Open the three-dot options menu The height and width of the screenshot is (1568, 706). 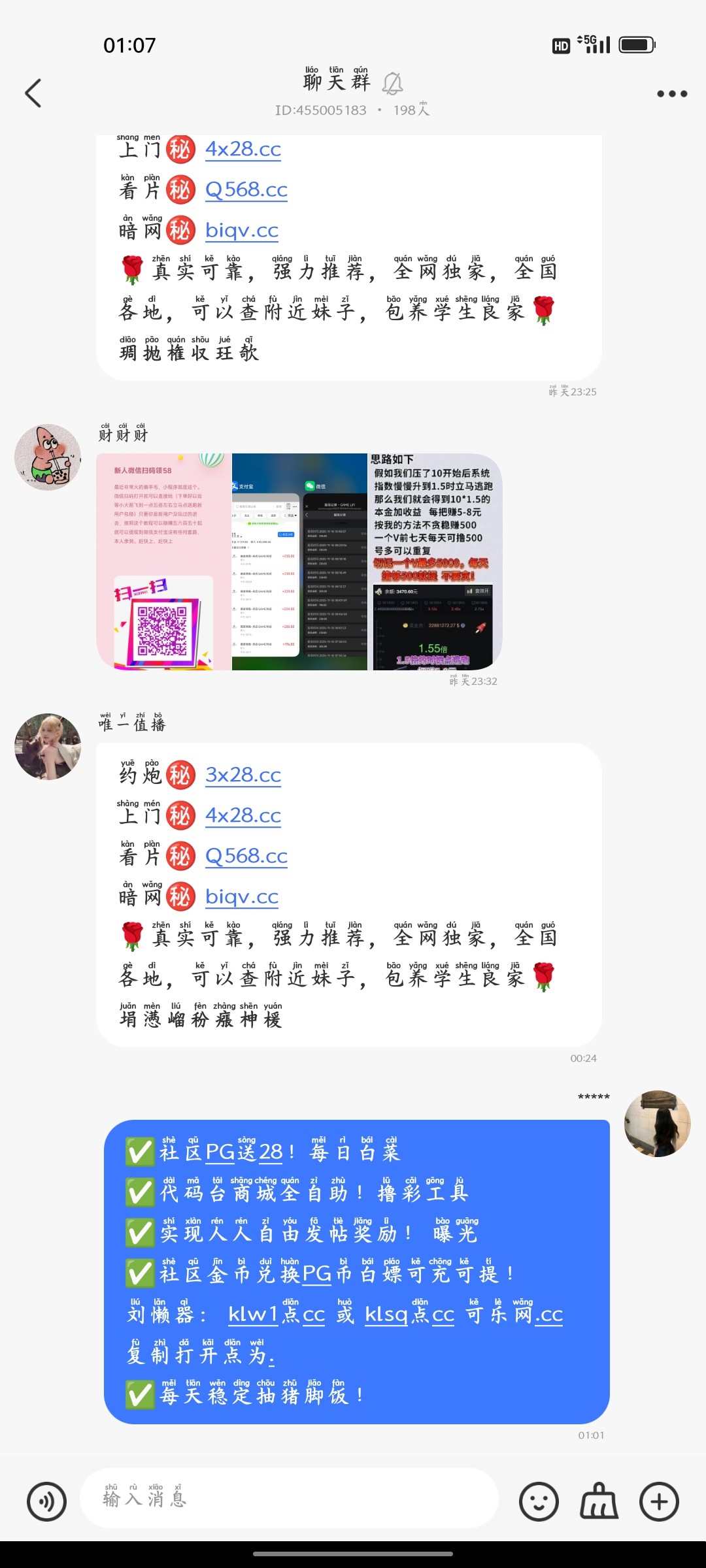point(672,93)
